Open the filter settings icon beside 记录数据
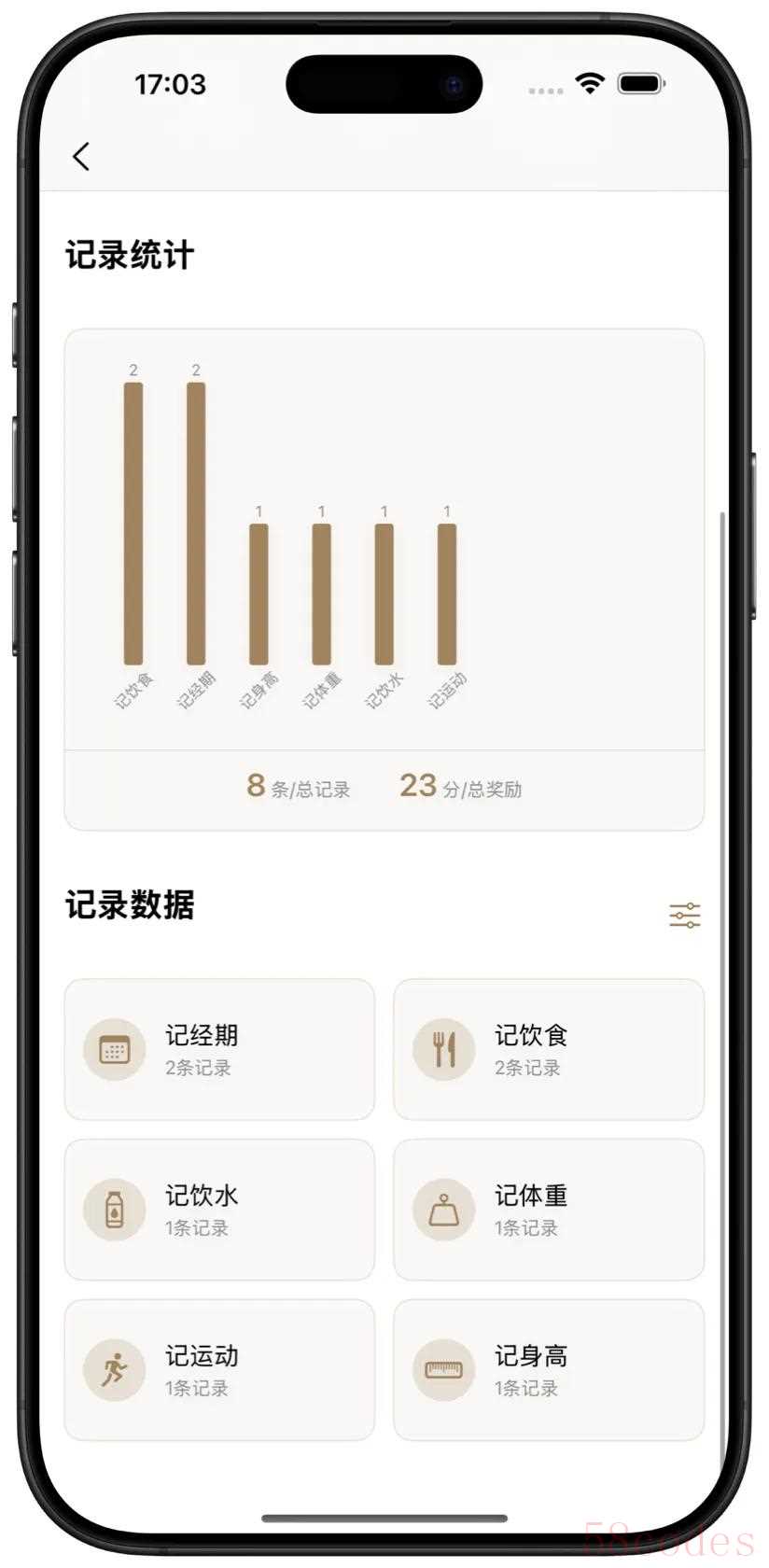769x1568 pixels. coord(684,915)
